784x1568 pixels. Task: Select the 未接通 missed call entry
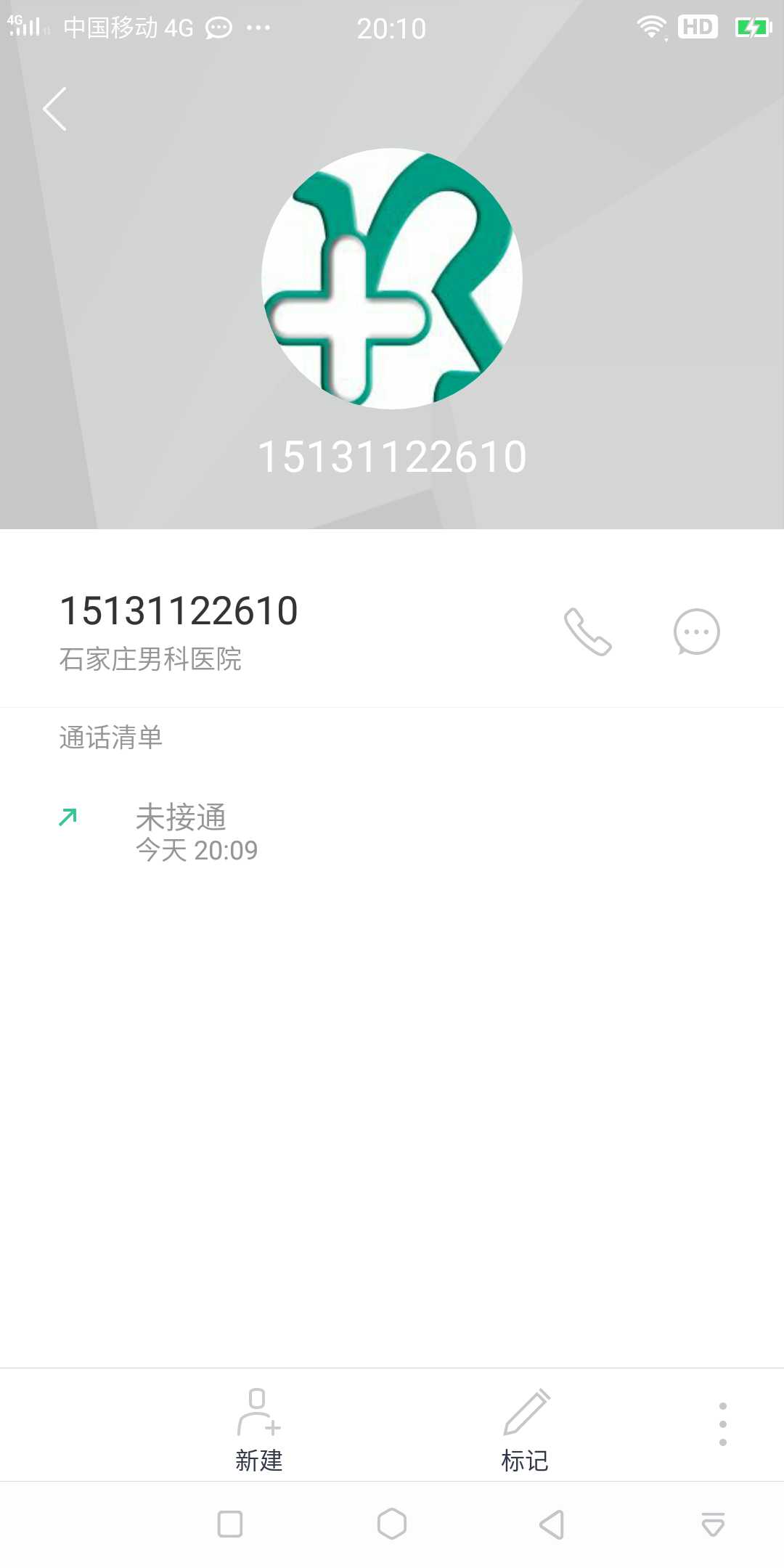coord(182,817)
